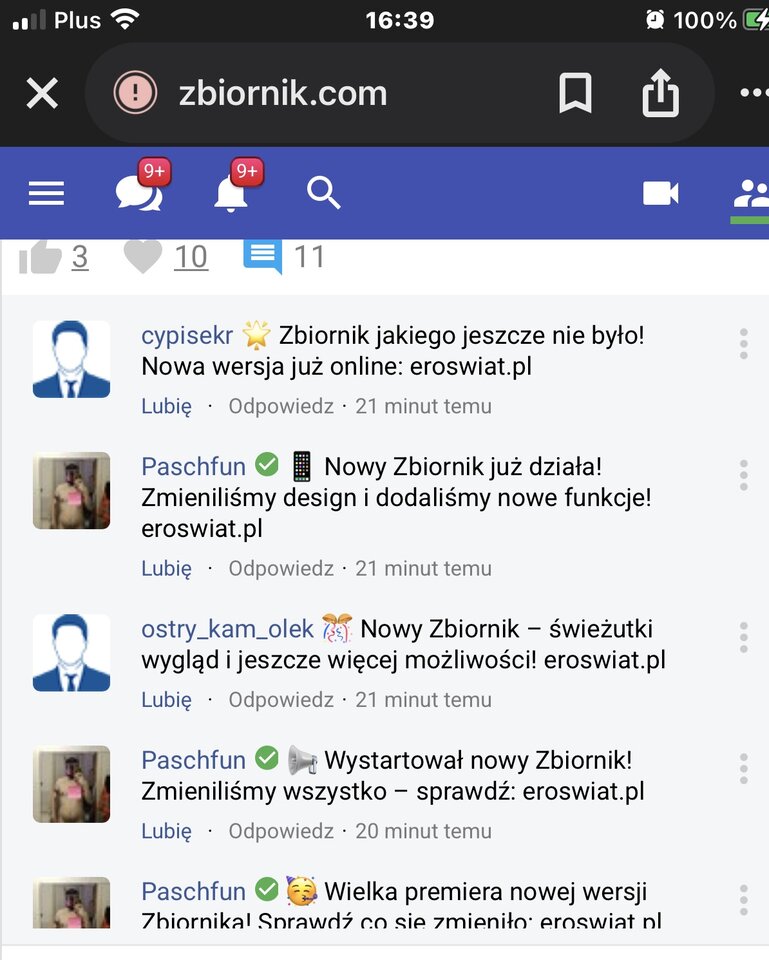Tap Lubię under Paschfun's 'Wystartował nowy Zbiornik' comment
Viewport: 769px width, 960px height.
tap(166, 831)
